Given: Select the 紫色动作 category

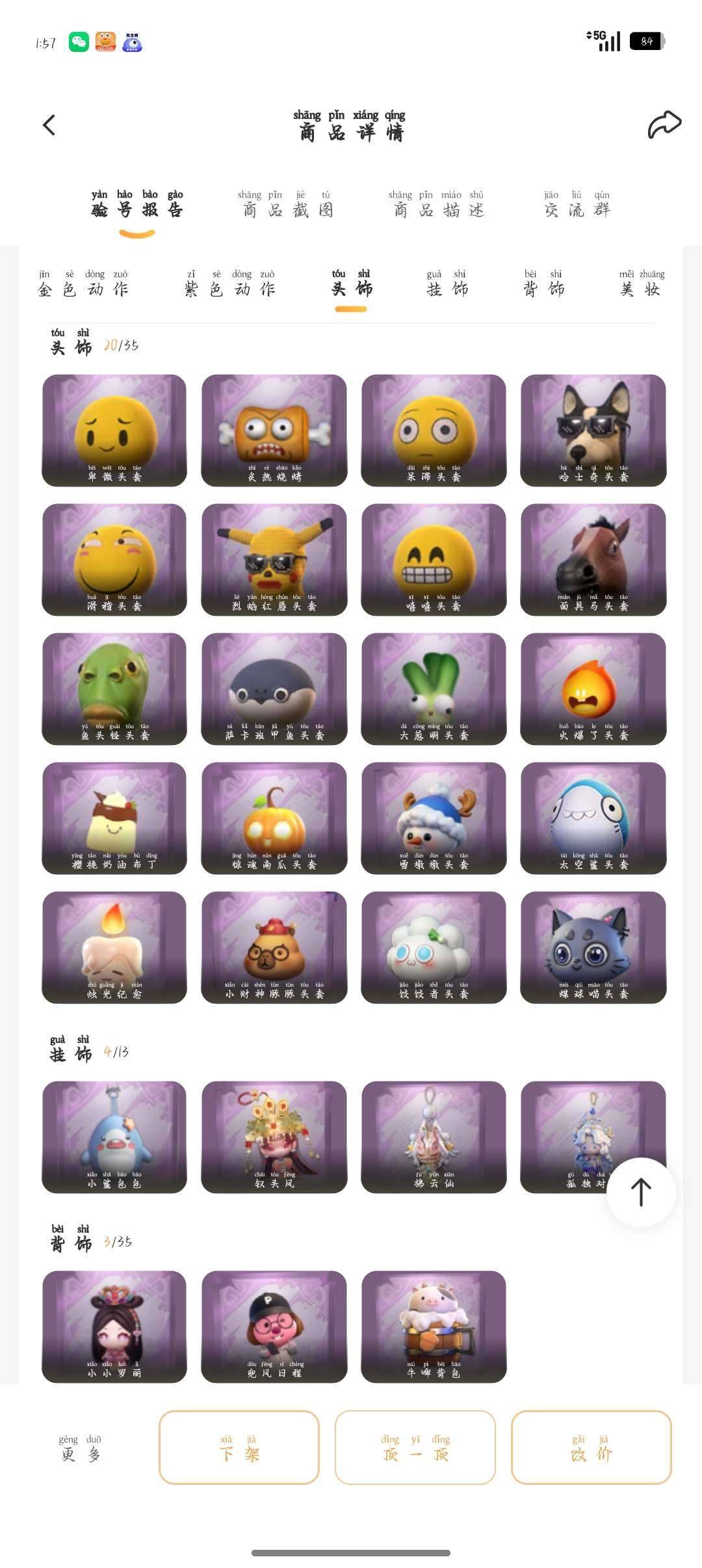Looking at the screenshot, I should [x=230, y=285].
